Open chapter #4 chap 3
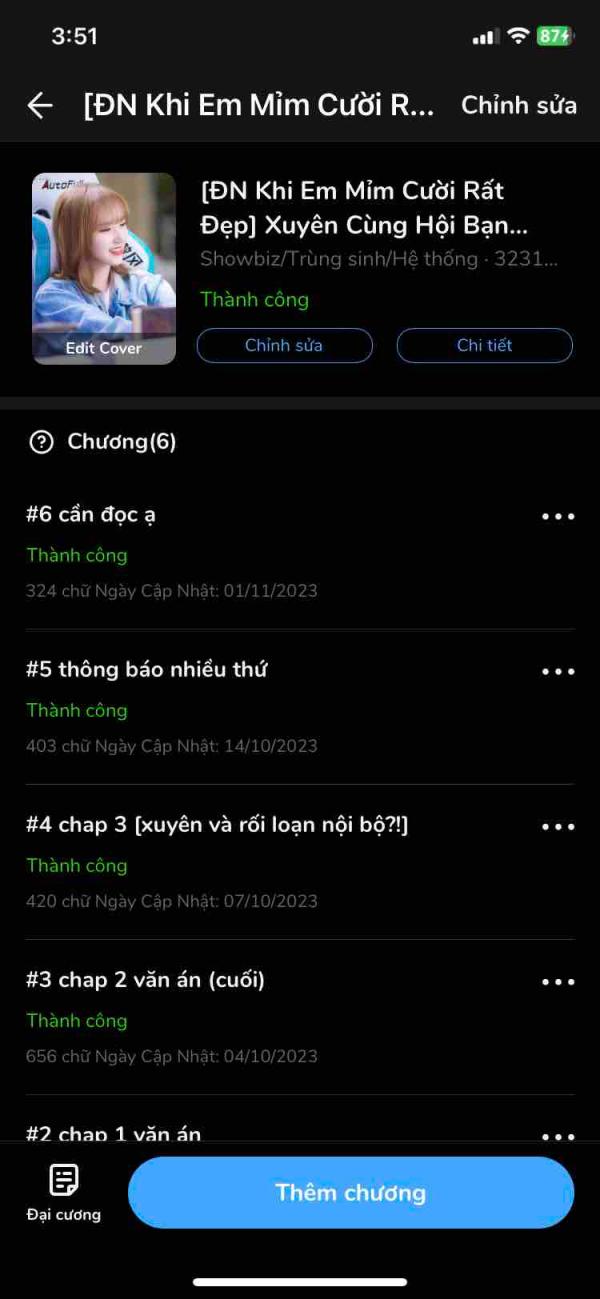 pos(217,825)
